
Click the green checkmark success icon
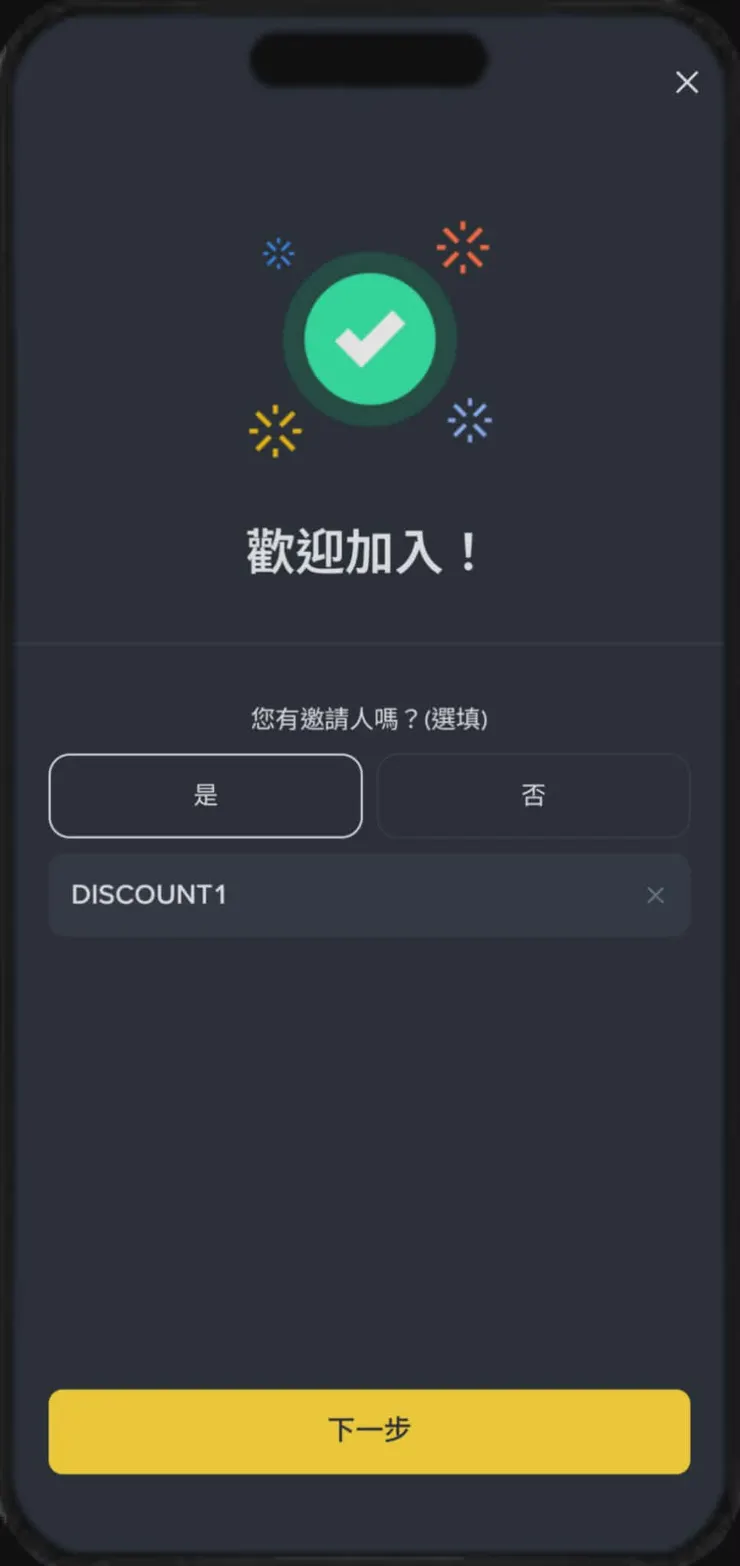(x=370, y=337)
